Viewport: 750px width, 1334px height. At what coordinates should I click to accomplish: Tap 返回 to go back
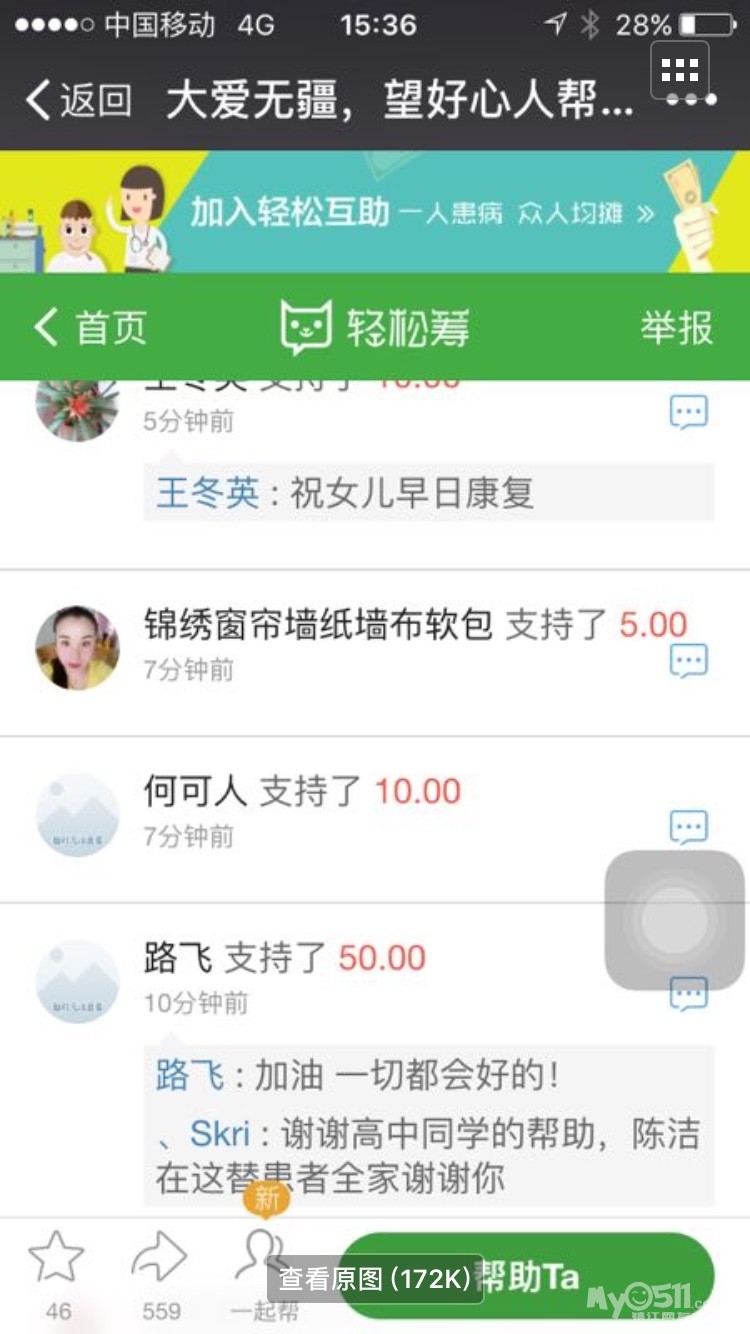[x=80, y=100]
